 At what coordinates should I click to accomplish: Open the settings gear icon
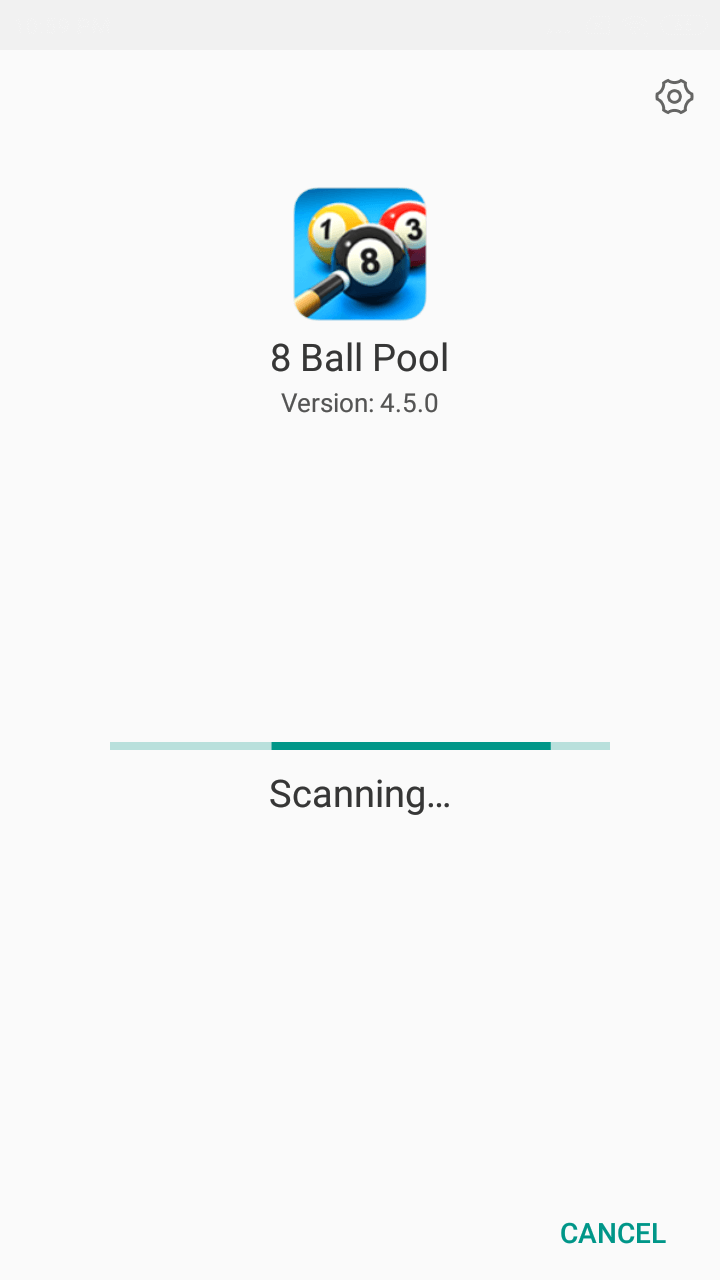pyautogui.click(x=674, y=97)
